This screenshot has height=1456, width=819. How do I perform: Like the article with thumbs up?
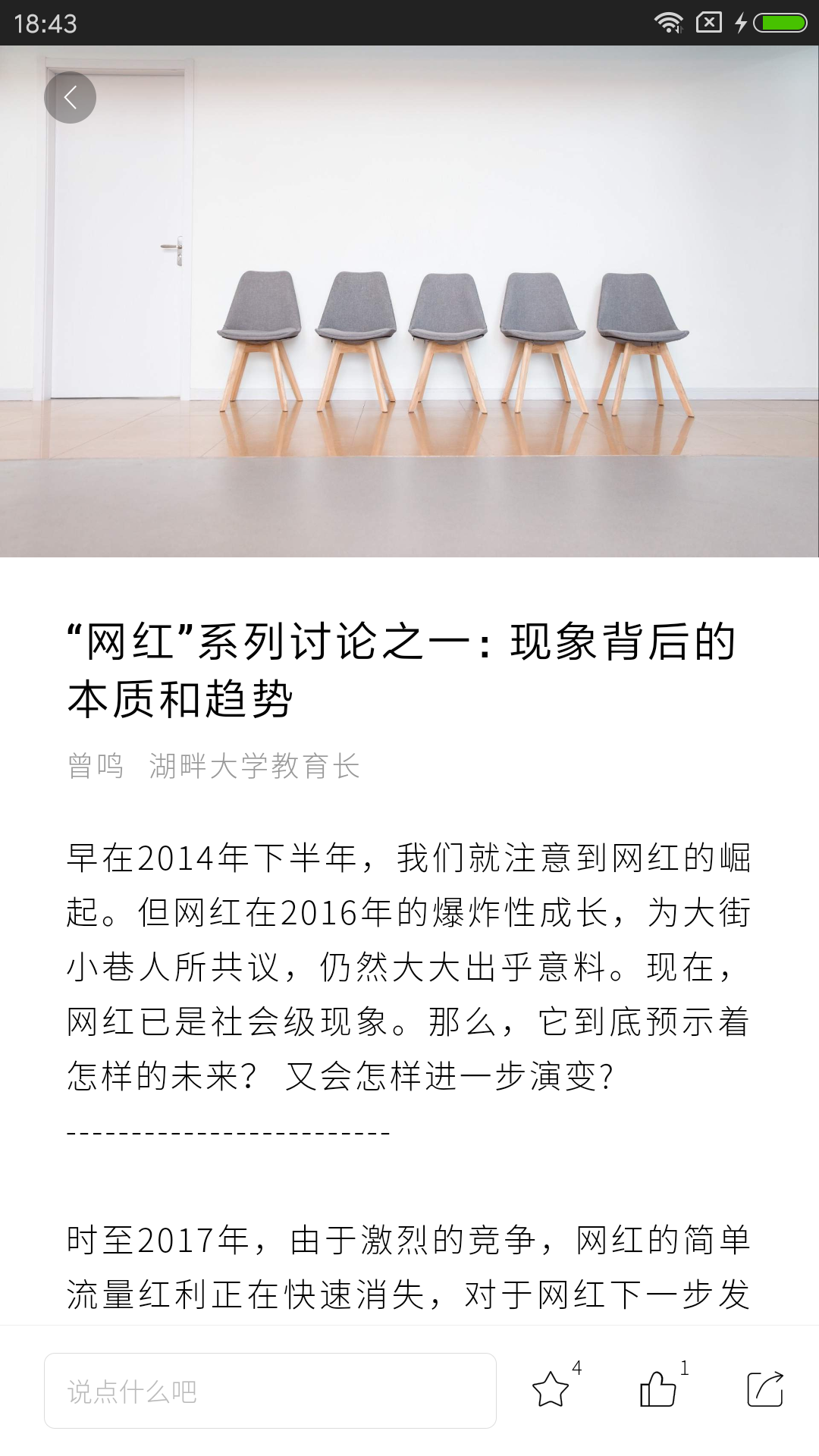pos(657,1389)
